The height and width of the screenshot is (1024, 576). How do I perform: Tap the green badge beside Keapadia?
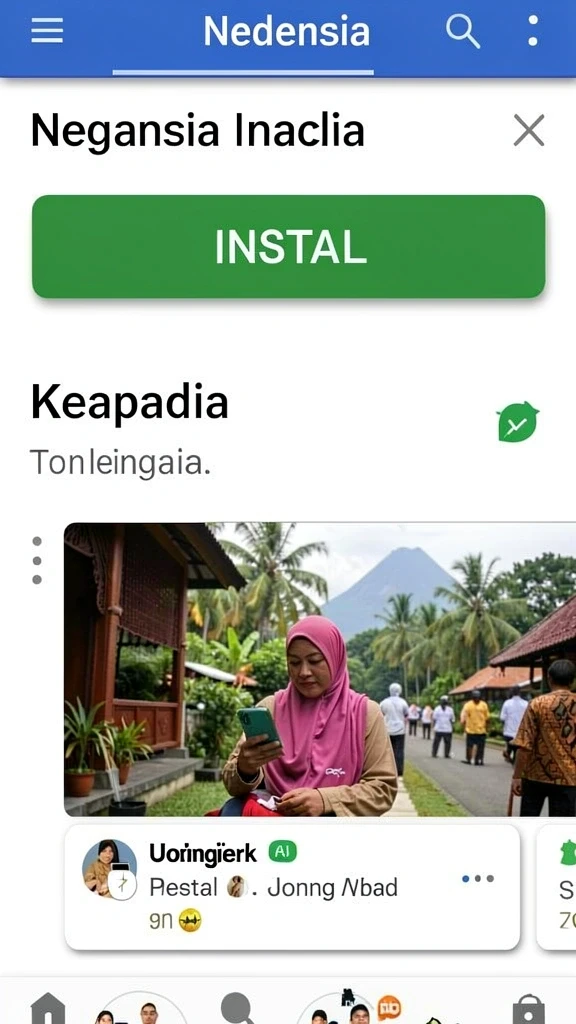[517, 423]
